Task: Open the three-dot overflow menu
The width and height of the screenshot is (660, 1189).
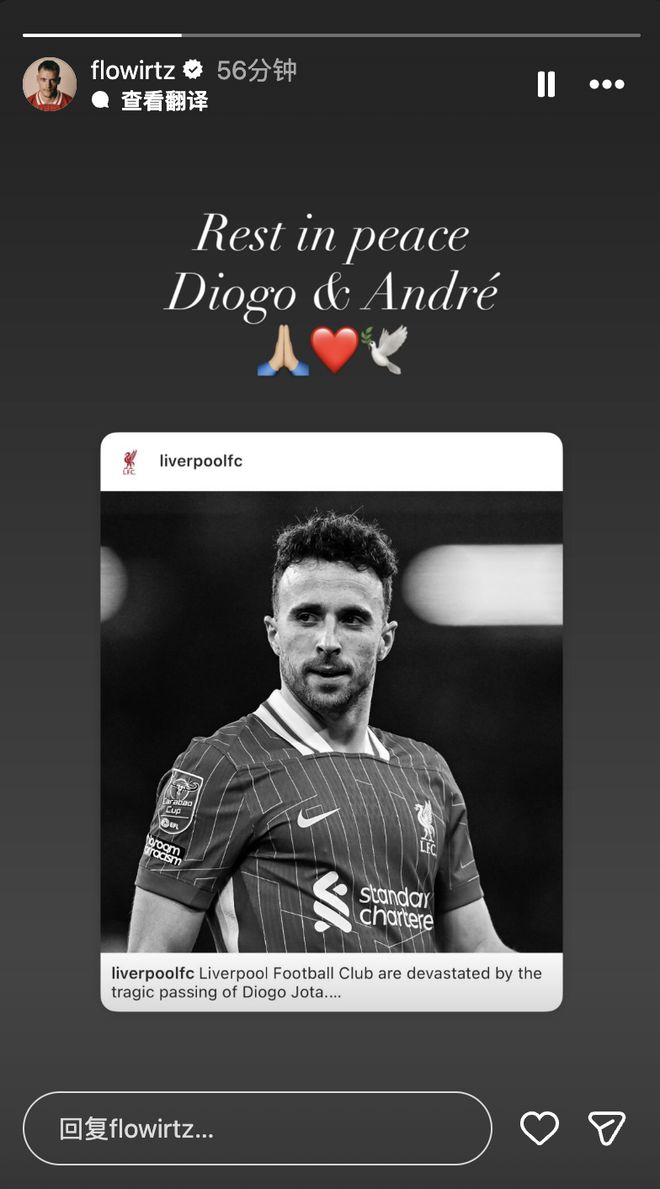Action: [x=606, y=84]
